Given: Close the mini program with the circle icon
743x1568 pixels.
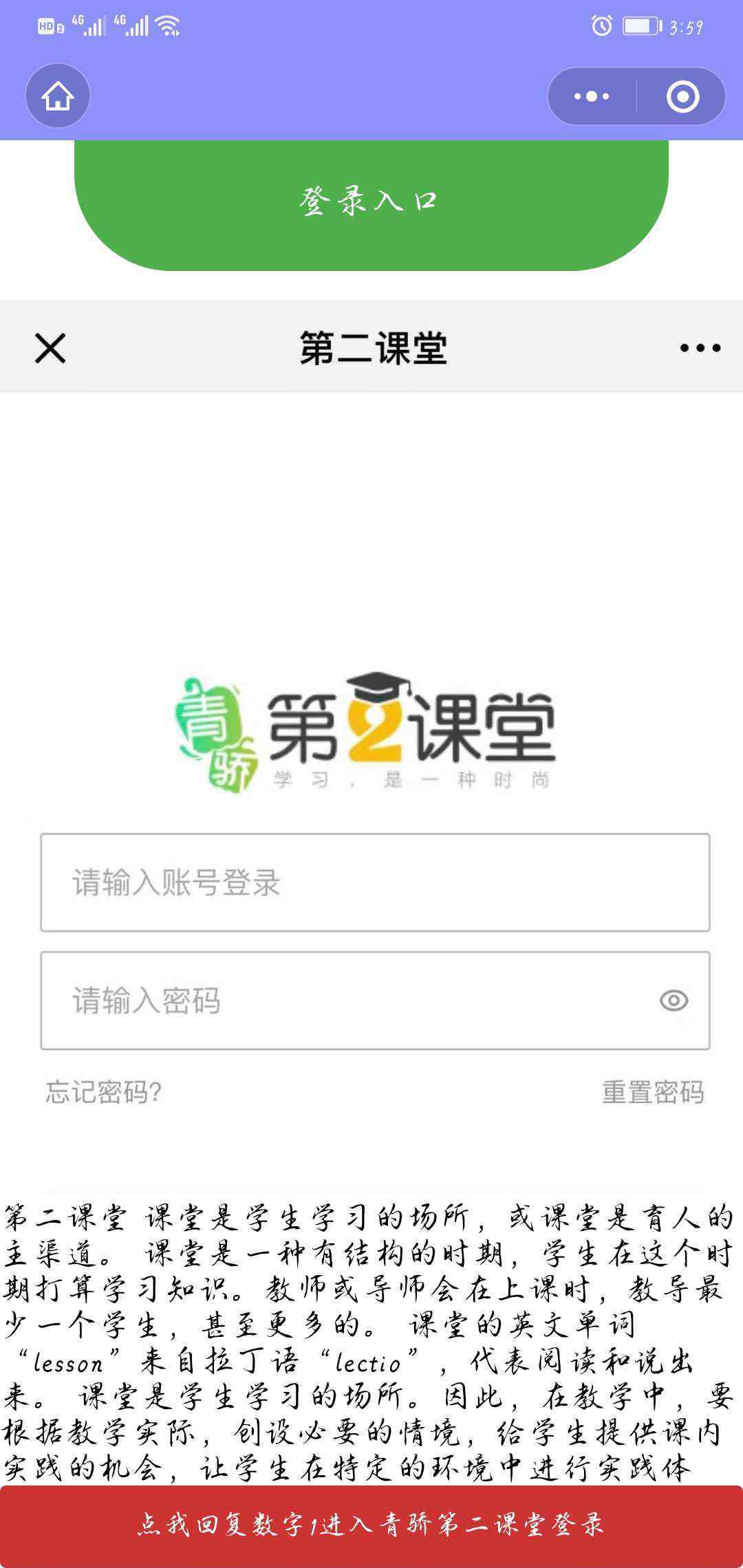Looking at the screenshot, I should 682,96.
